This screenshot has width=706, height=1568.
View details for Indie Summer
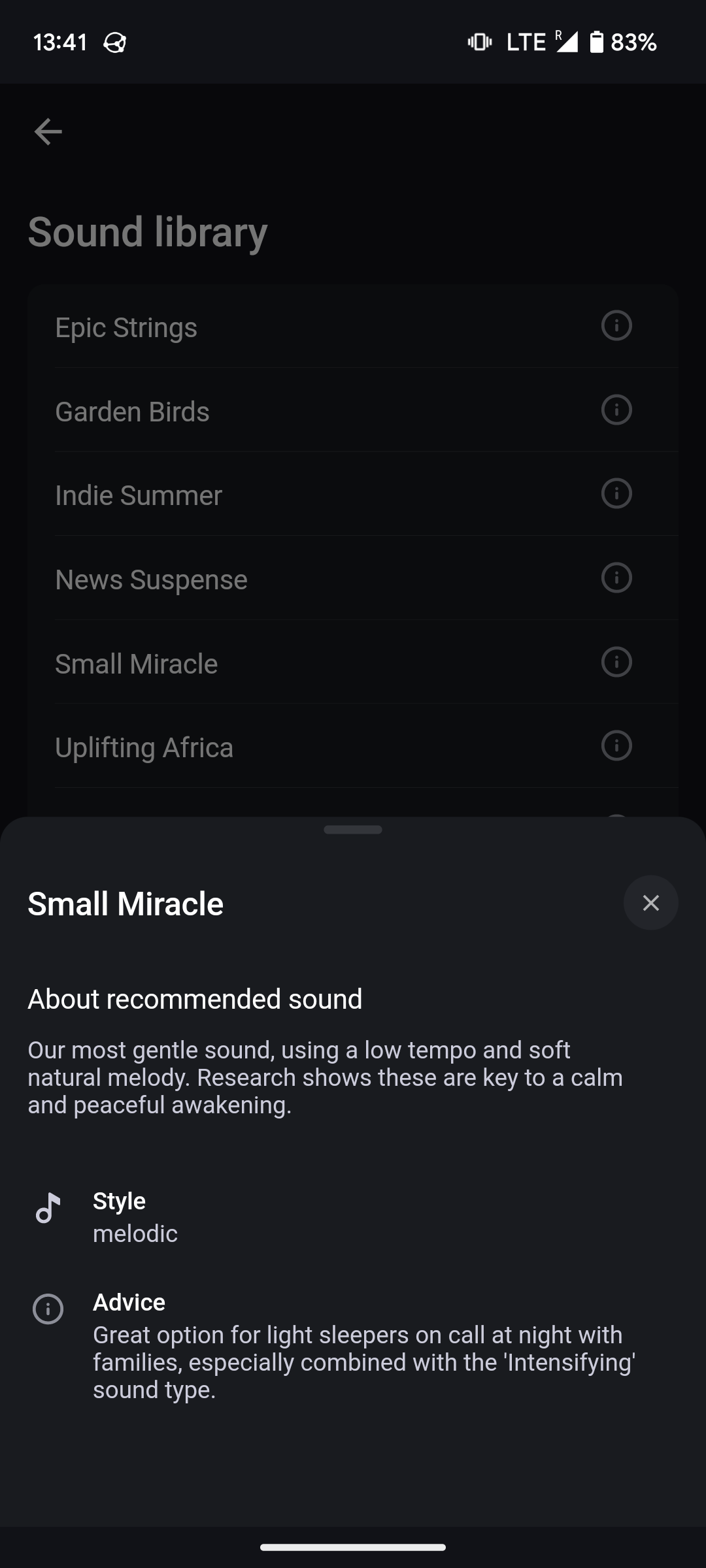616,493
